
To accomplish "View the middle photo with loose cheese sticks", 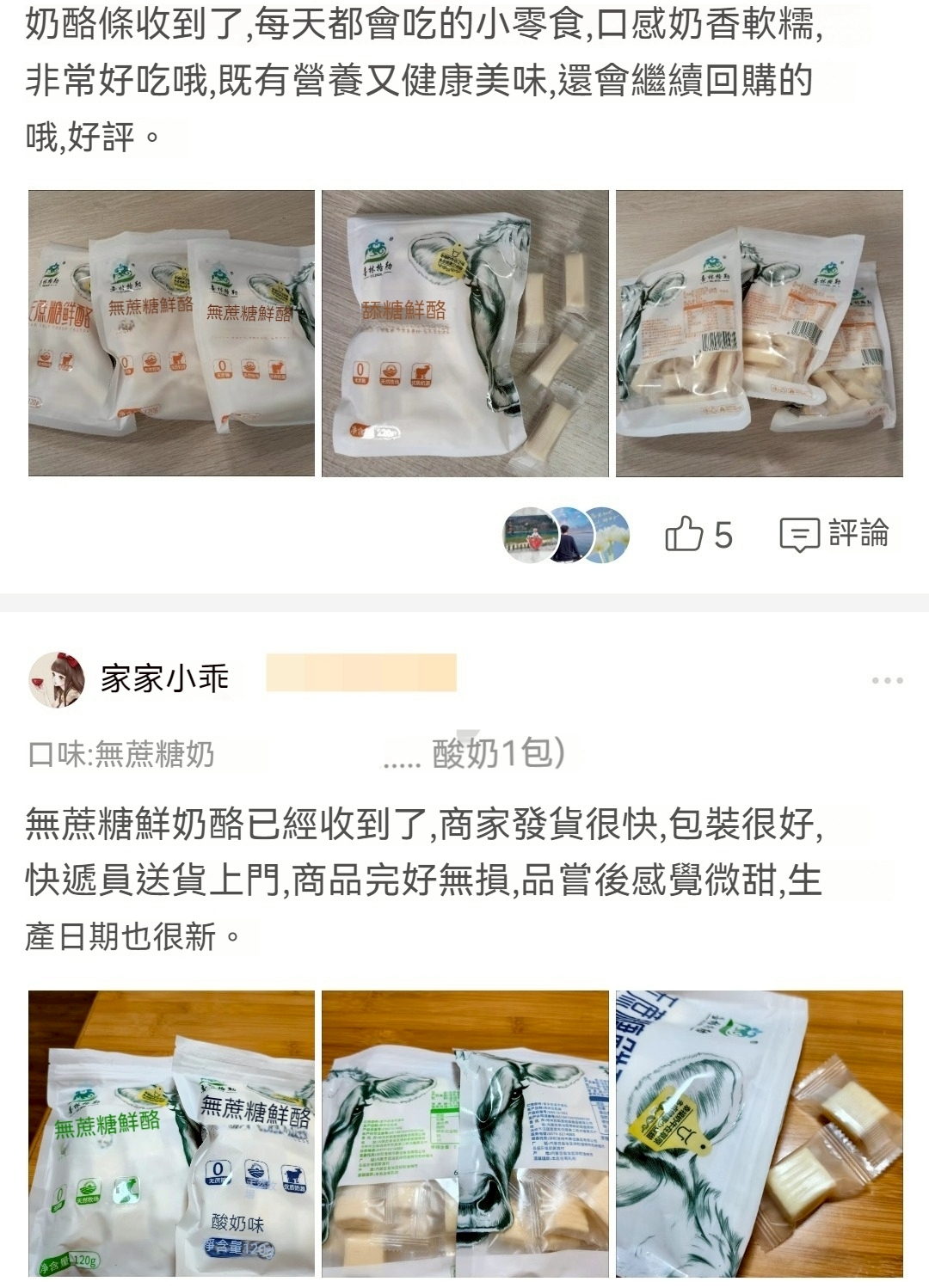I will click(x=464, y=334).
